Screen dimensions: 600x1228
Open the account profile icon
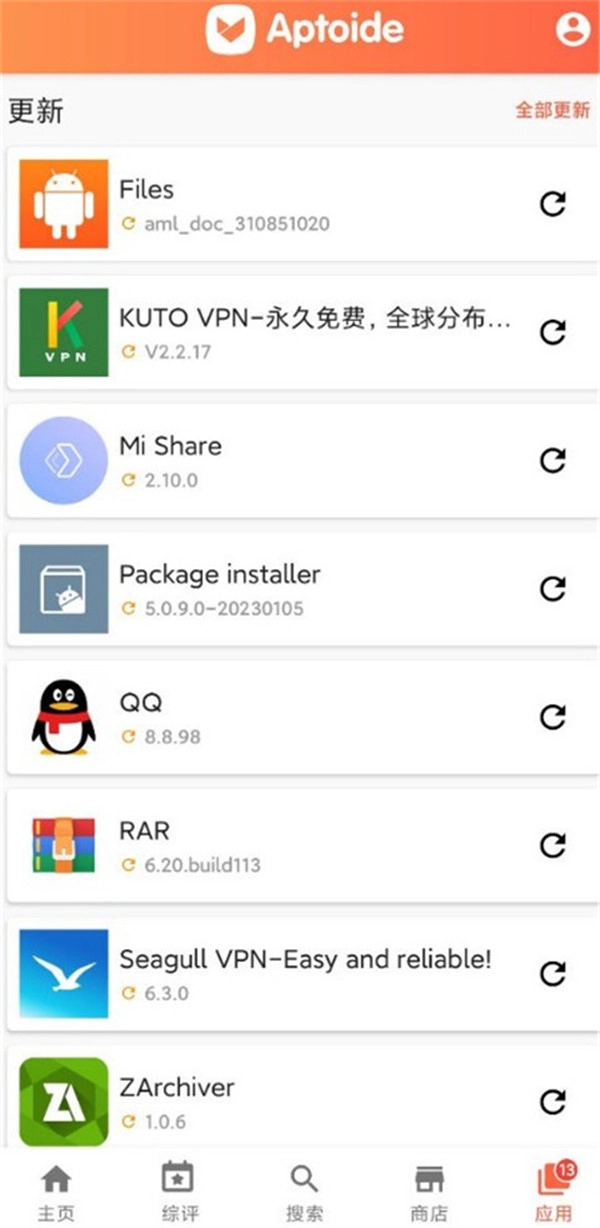pos(572,29)
